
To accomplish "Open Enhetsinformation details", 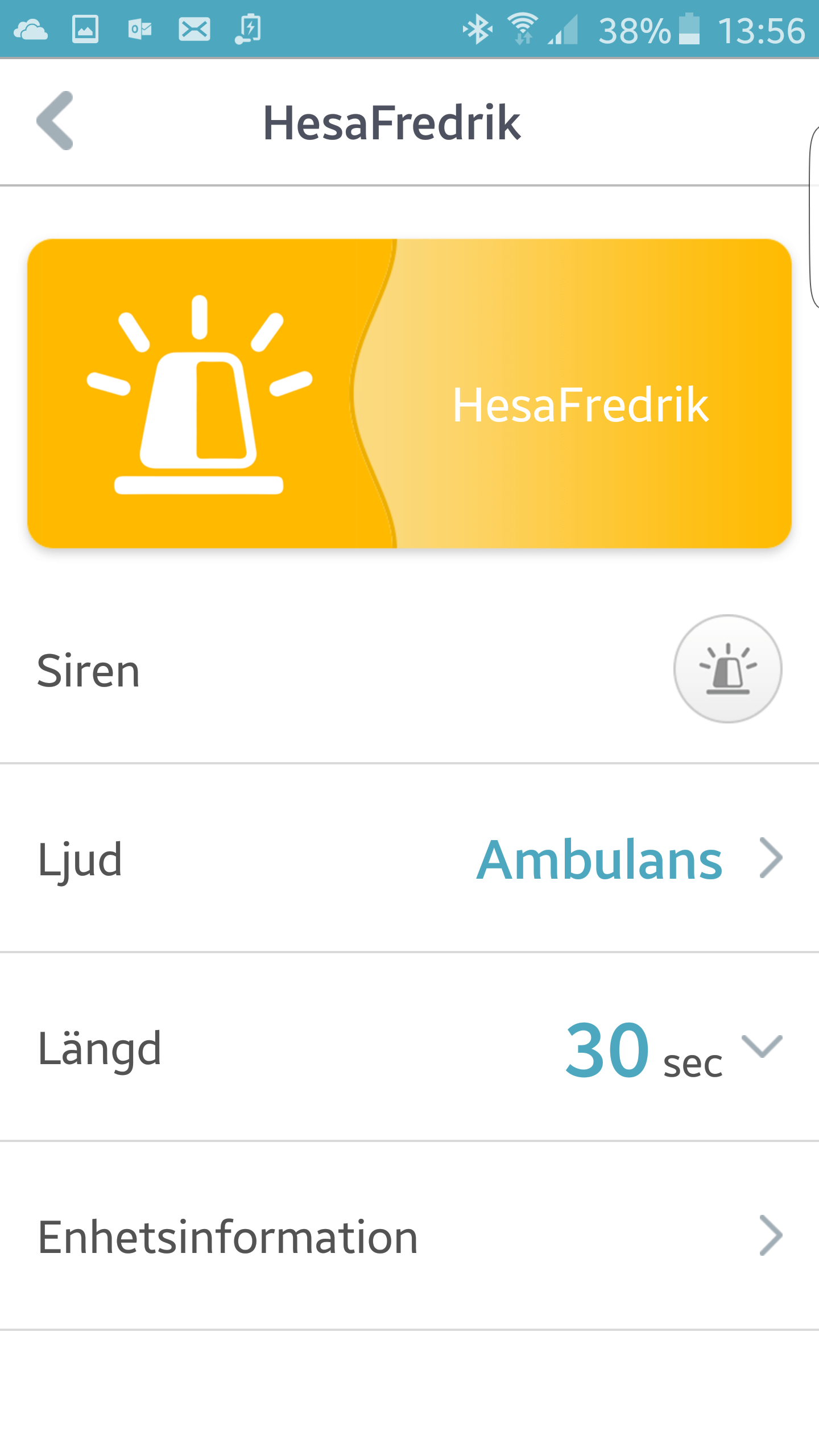I will [x=409, y=1236].
